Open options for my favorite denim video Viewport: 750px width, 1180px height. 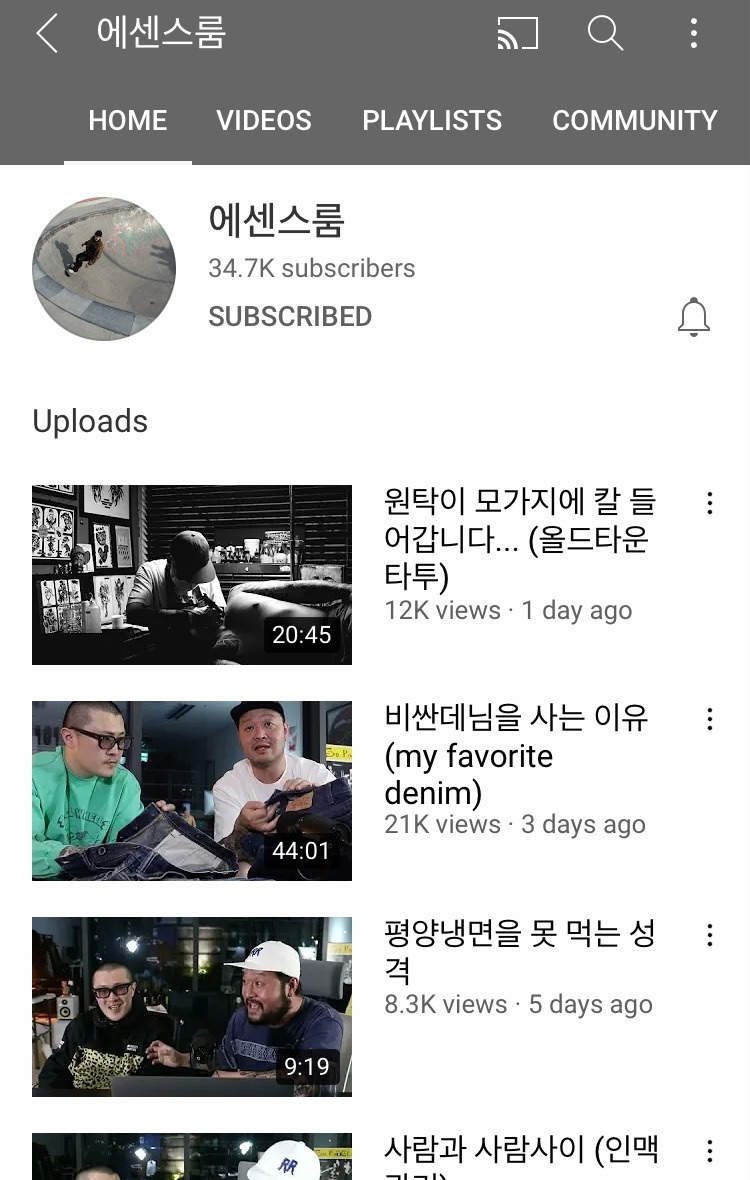click(x=709, y=719)
